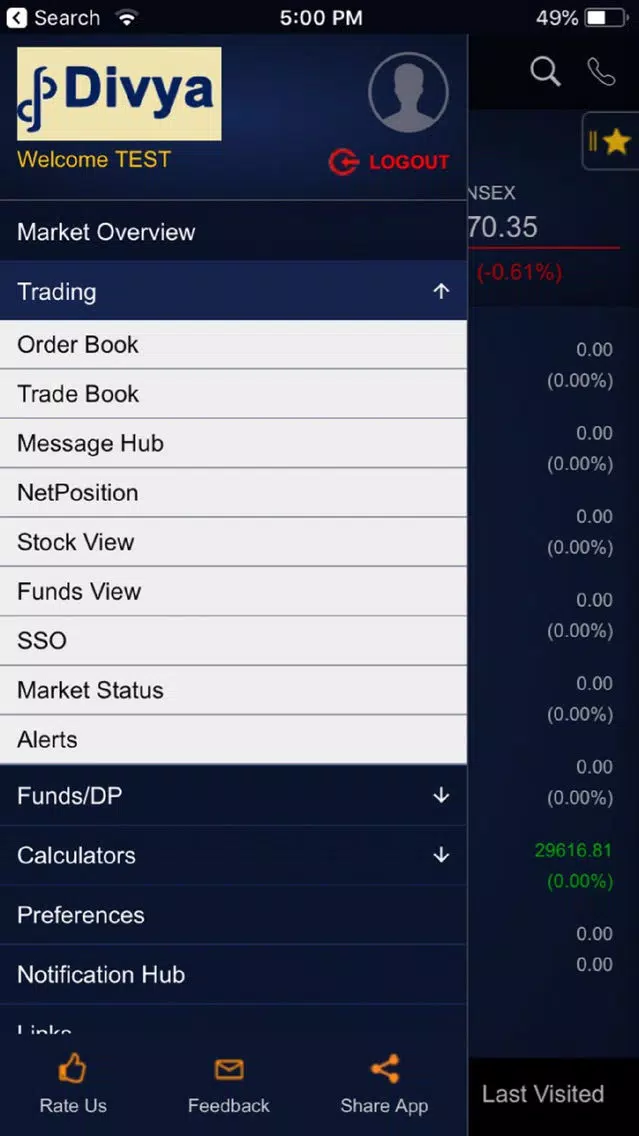The height and width of the screenshot is (1136, 639).
Task: Open Market Overview
Action: pos(233,232)
